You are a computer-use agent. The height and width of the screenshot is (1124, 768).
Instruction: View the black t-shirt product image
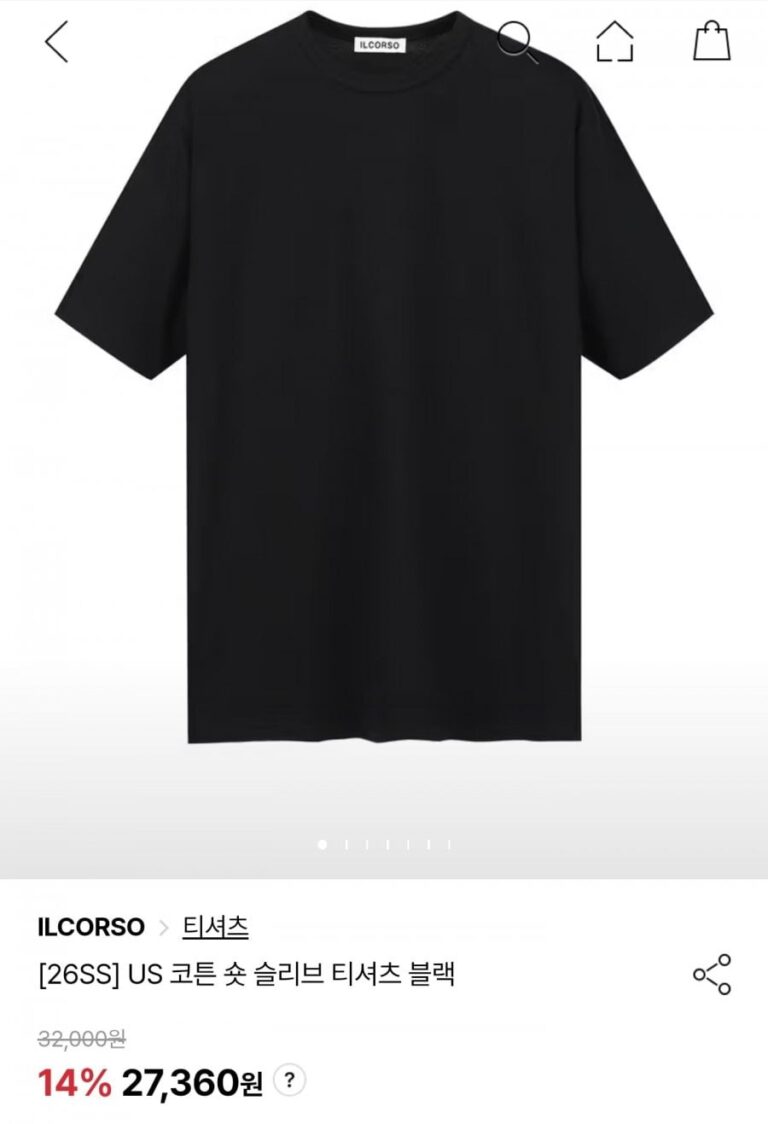[384, 400]
